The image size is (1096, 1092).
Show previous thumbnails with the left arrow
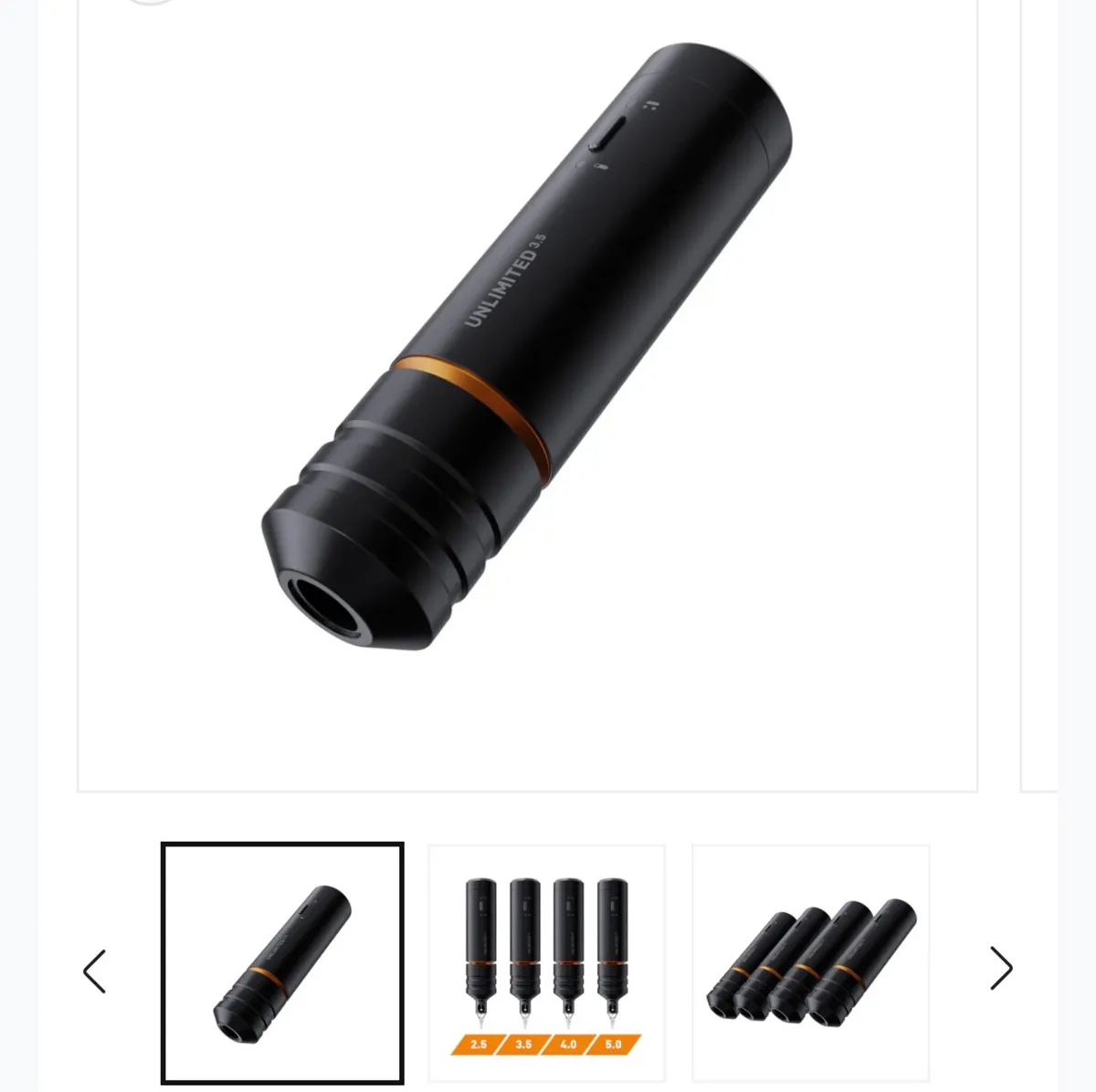pos(95,970)
